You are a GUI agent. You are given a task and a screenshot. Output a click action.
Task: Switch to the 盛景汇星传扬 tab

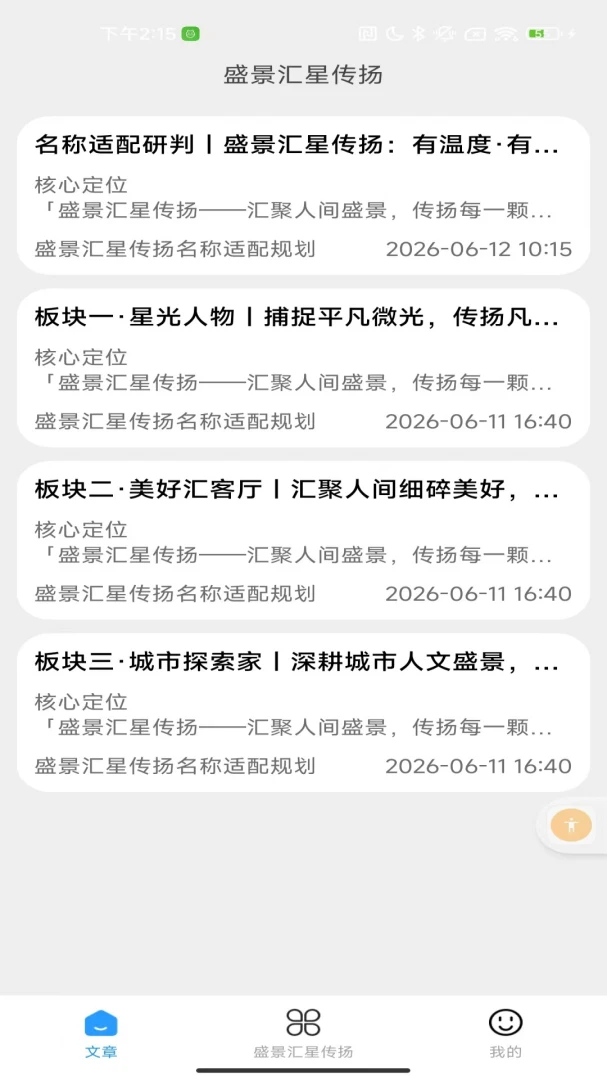coord(303,1033)
